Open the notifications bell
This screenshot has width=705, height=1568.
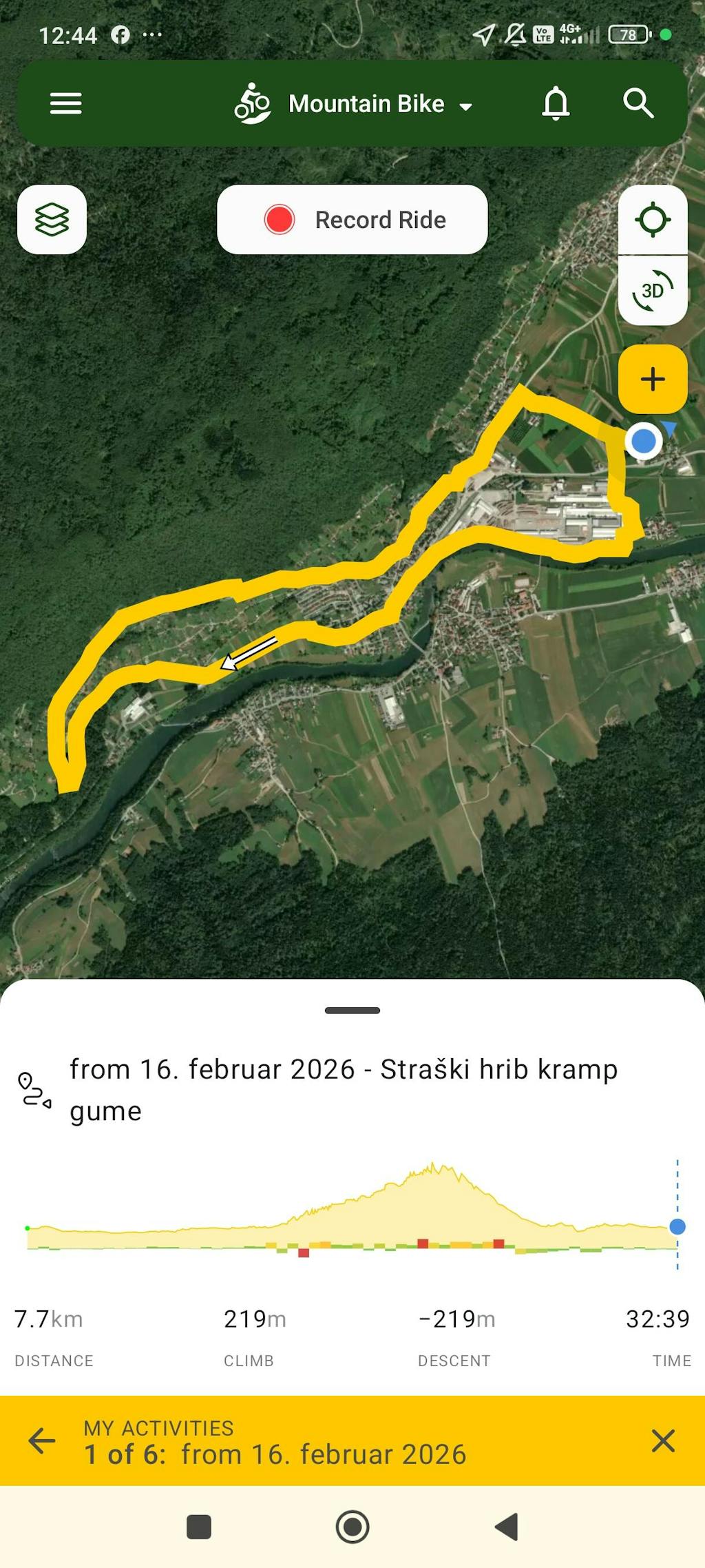(x=556, y=104)
